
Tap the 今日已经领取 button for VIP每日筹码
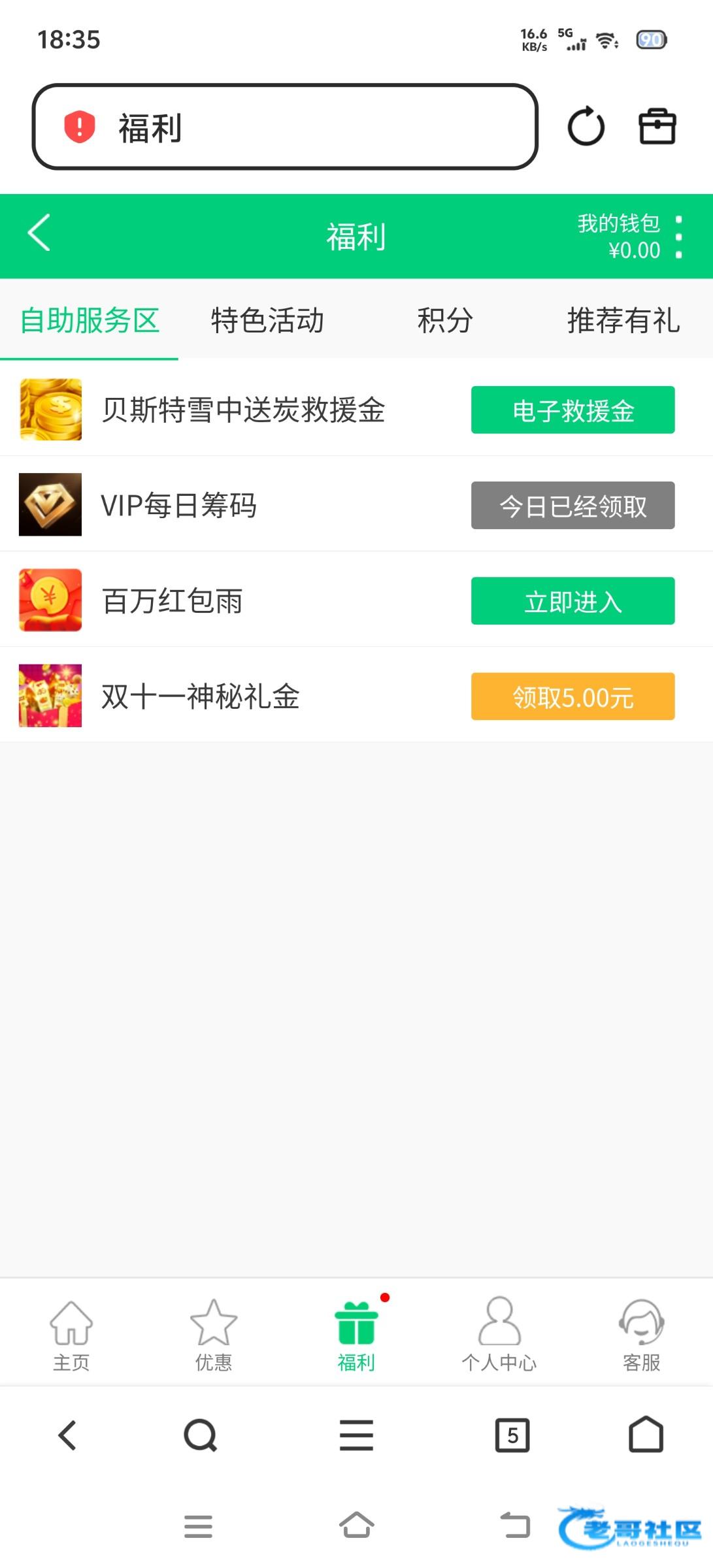click(572, 506)
